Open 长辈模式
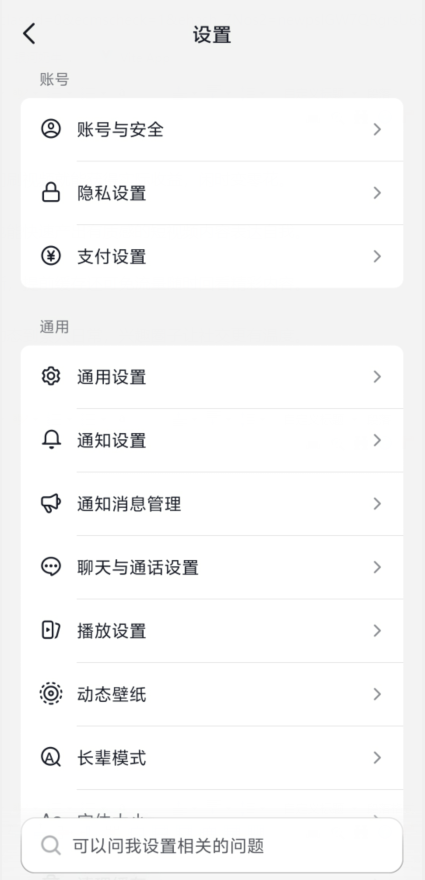 tap(212, 758)
